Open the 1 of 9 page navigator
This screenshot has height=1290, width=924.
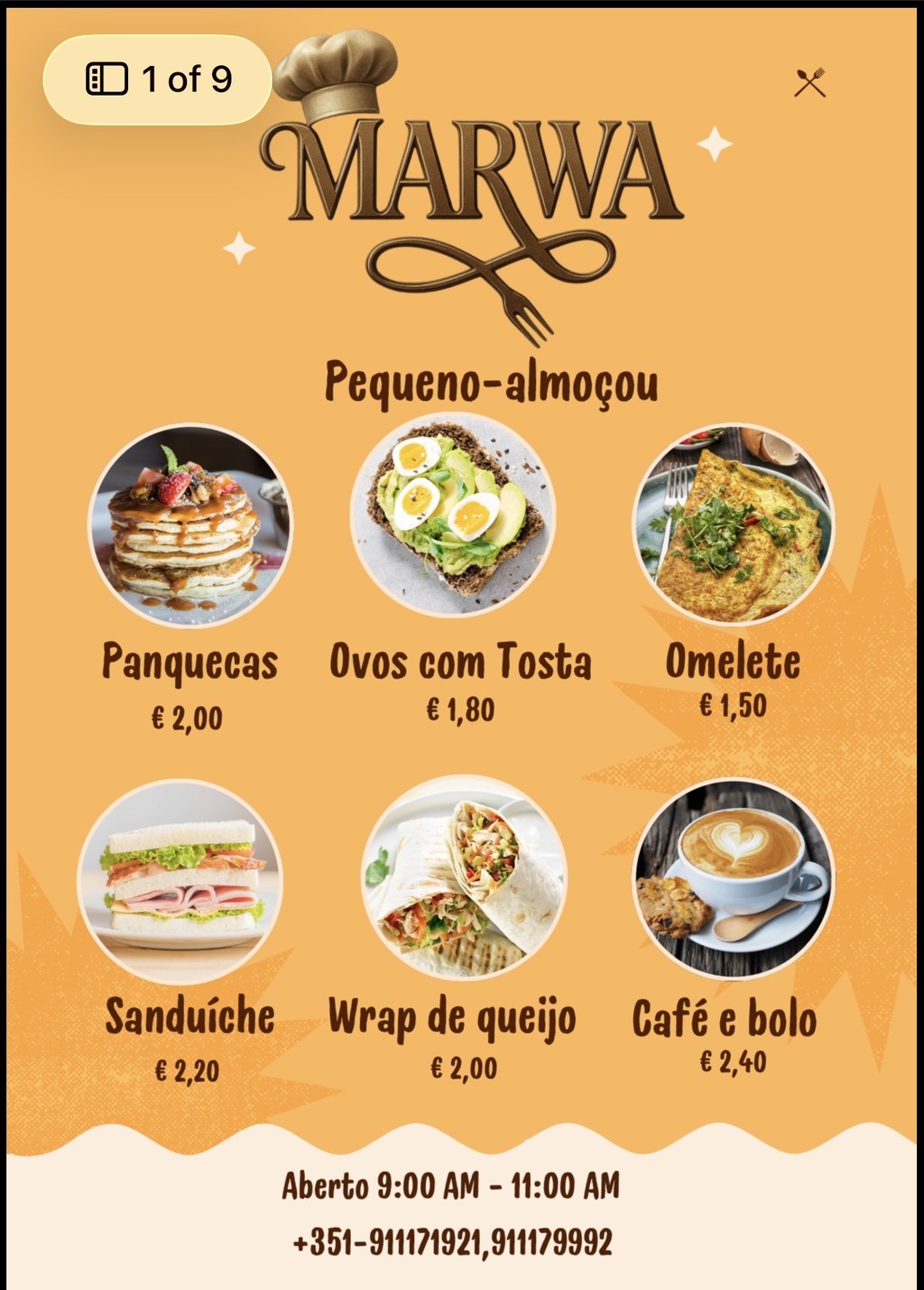click(x=158, y=79)
